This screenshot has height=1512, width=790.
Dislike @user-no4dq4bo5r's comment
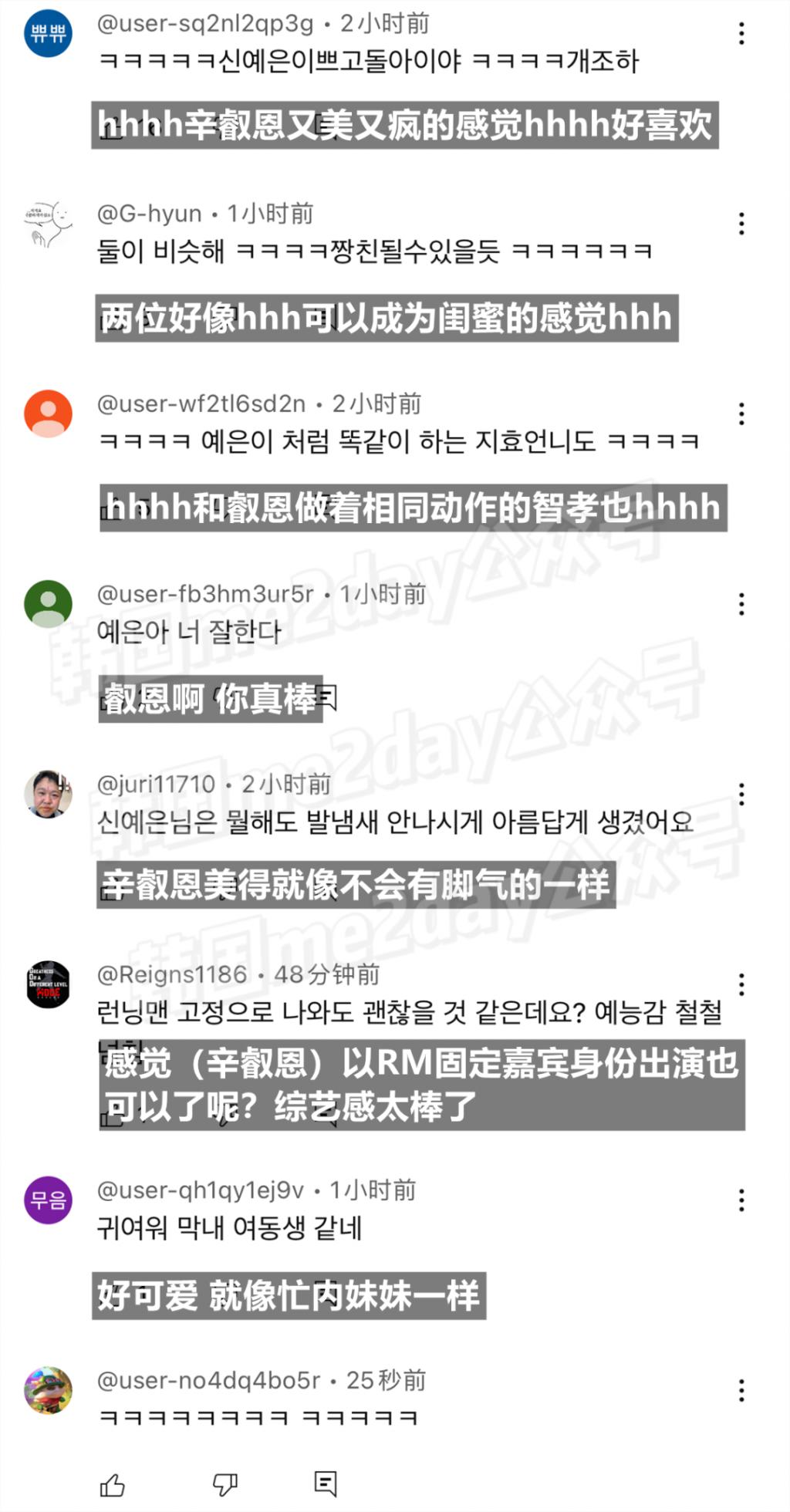pos(225,1484)
